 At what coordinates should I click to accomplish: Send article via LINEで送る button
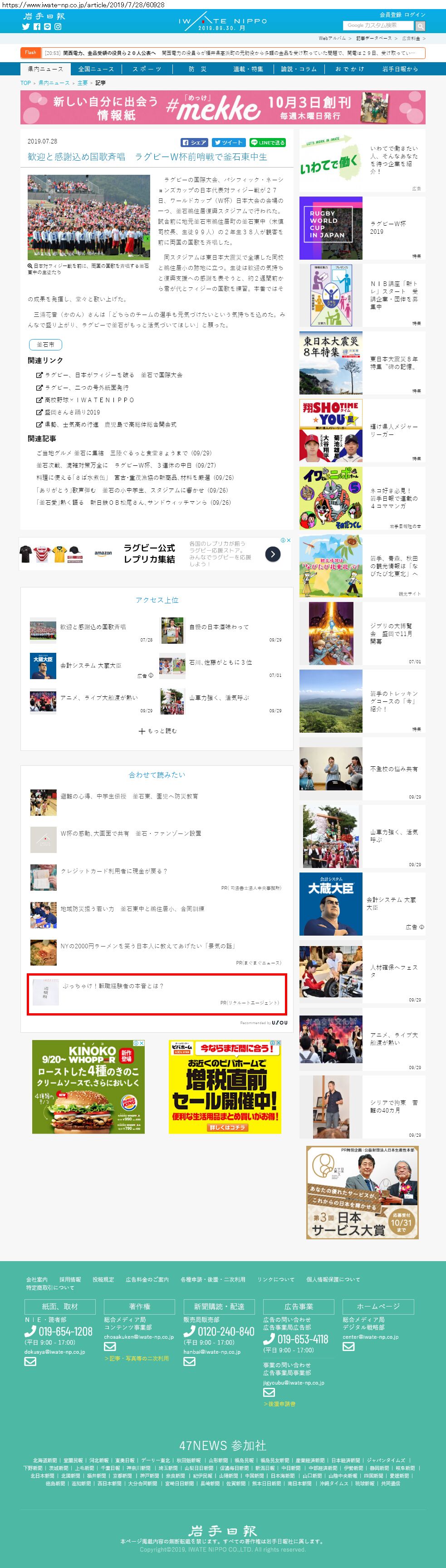coord(267,143)
